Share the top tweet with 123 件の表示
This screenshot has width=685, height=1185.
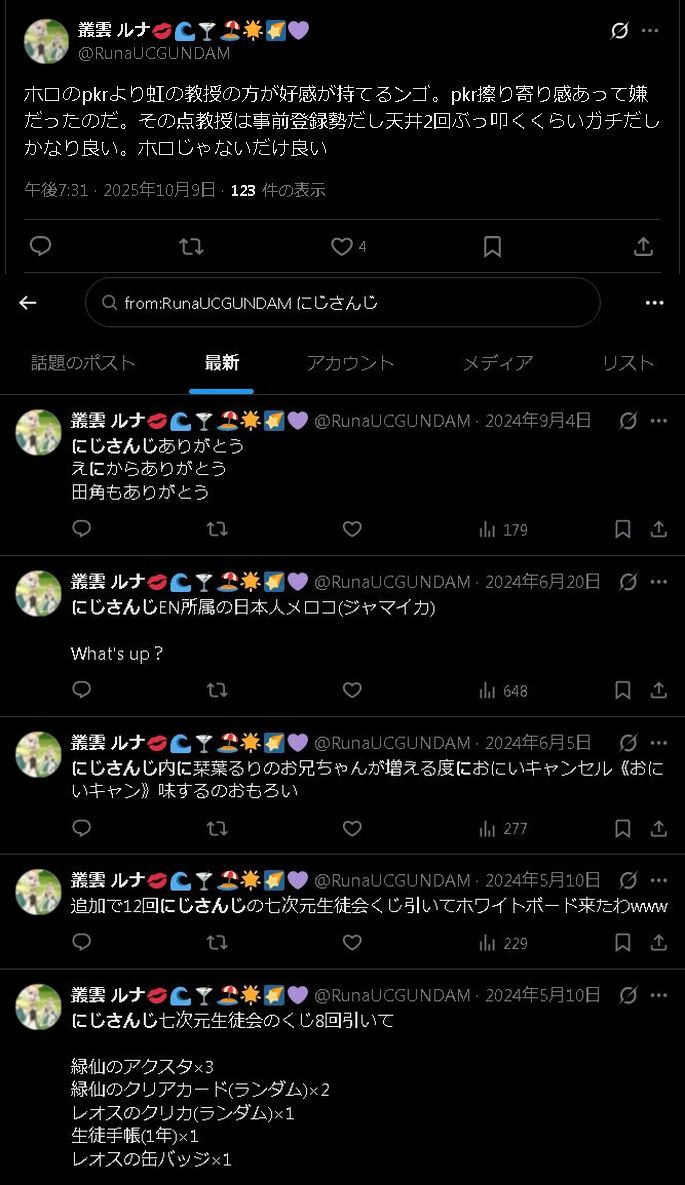click(x=643, y=246)
